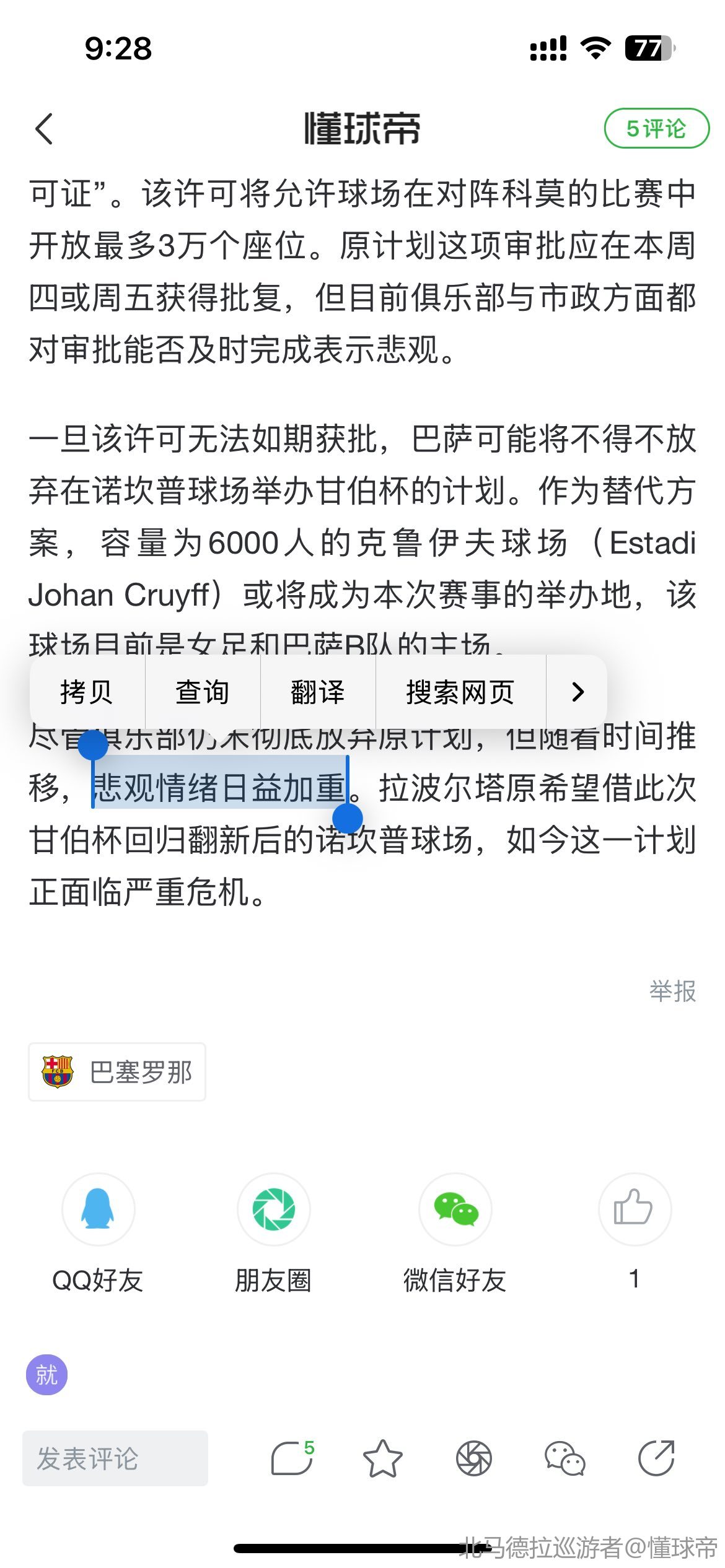Share to 朋友圈

click(273, 1209)
